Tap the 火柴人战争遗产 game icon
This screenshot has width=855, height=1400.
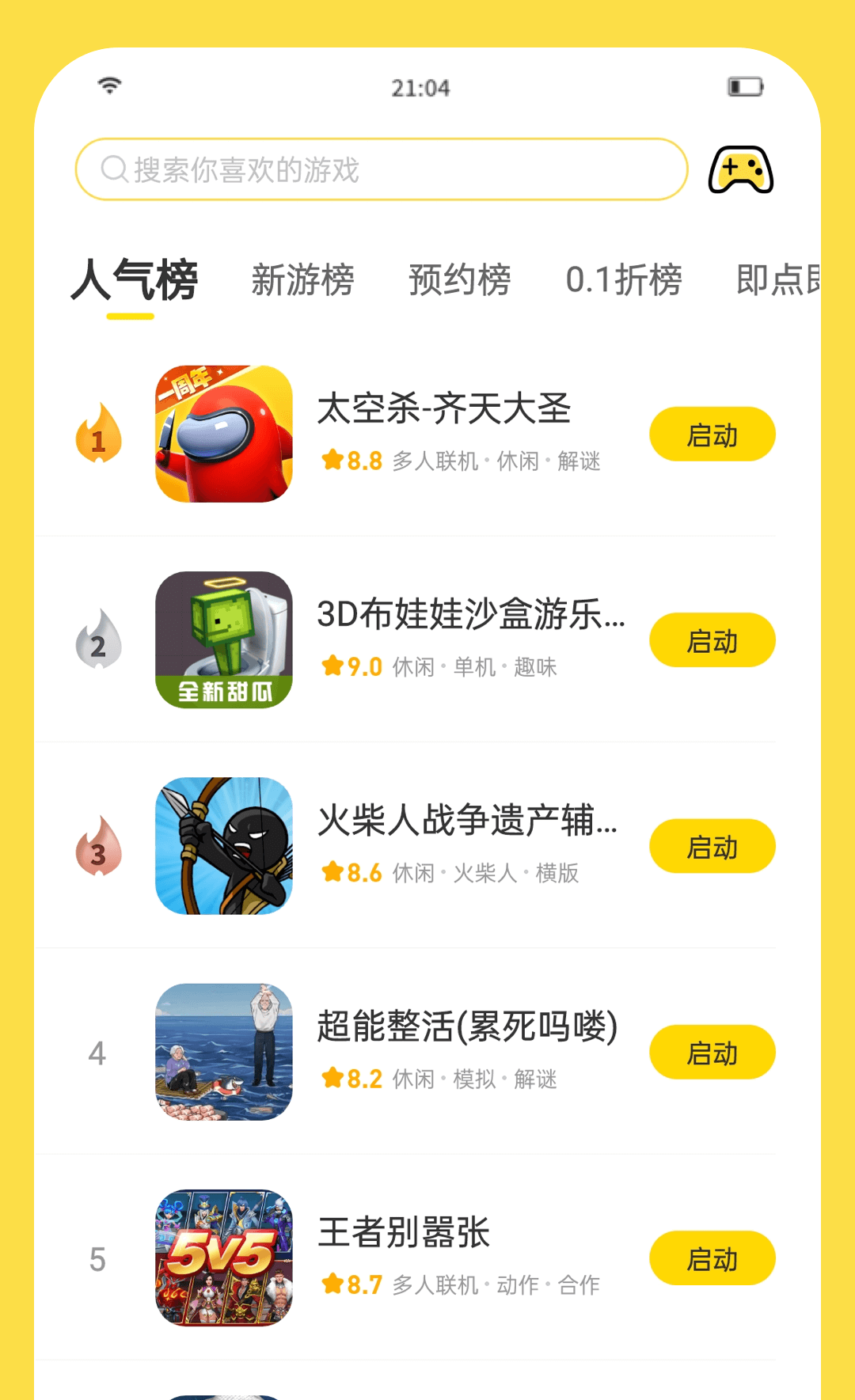point(223,845)
